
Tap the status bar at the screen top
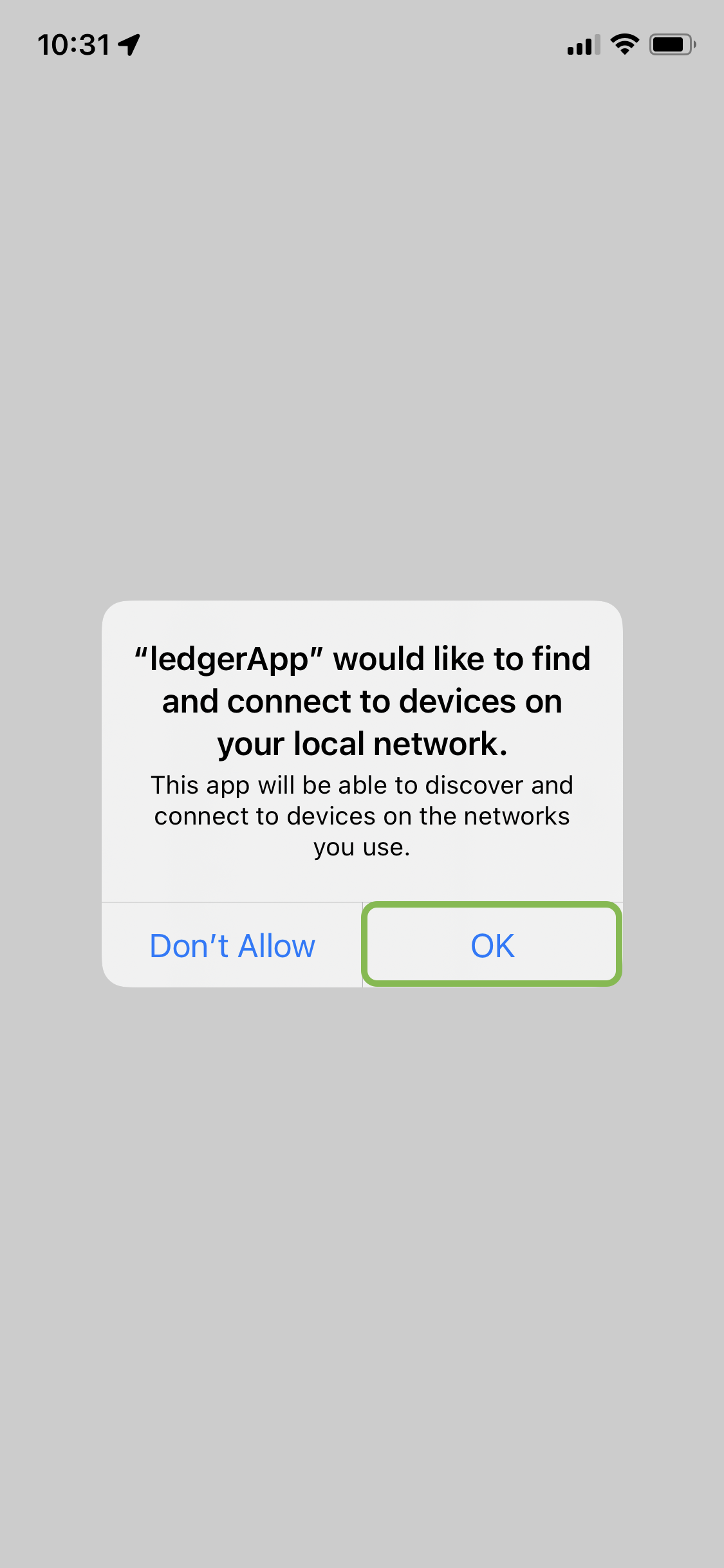tap(362, 44)
